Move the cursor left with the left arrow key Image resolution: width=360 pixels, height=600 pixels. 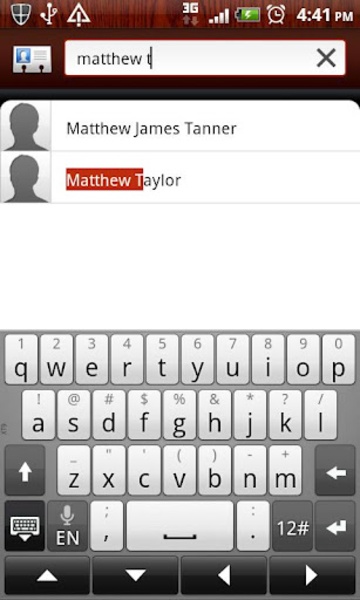224,576
